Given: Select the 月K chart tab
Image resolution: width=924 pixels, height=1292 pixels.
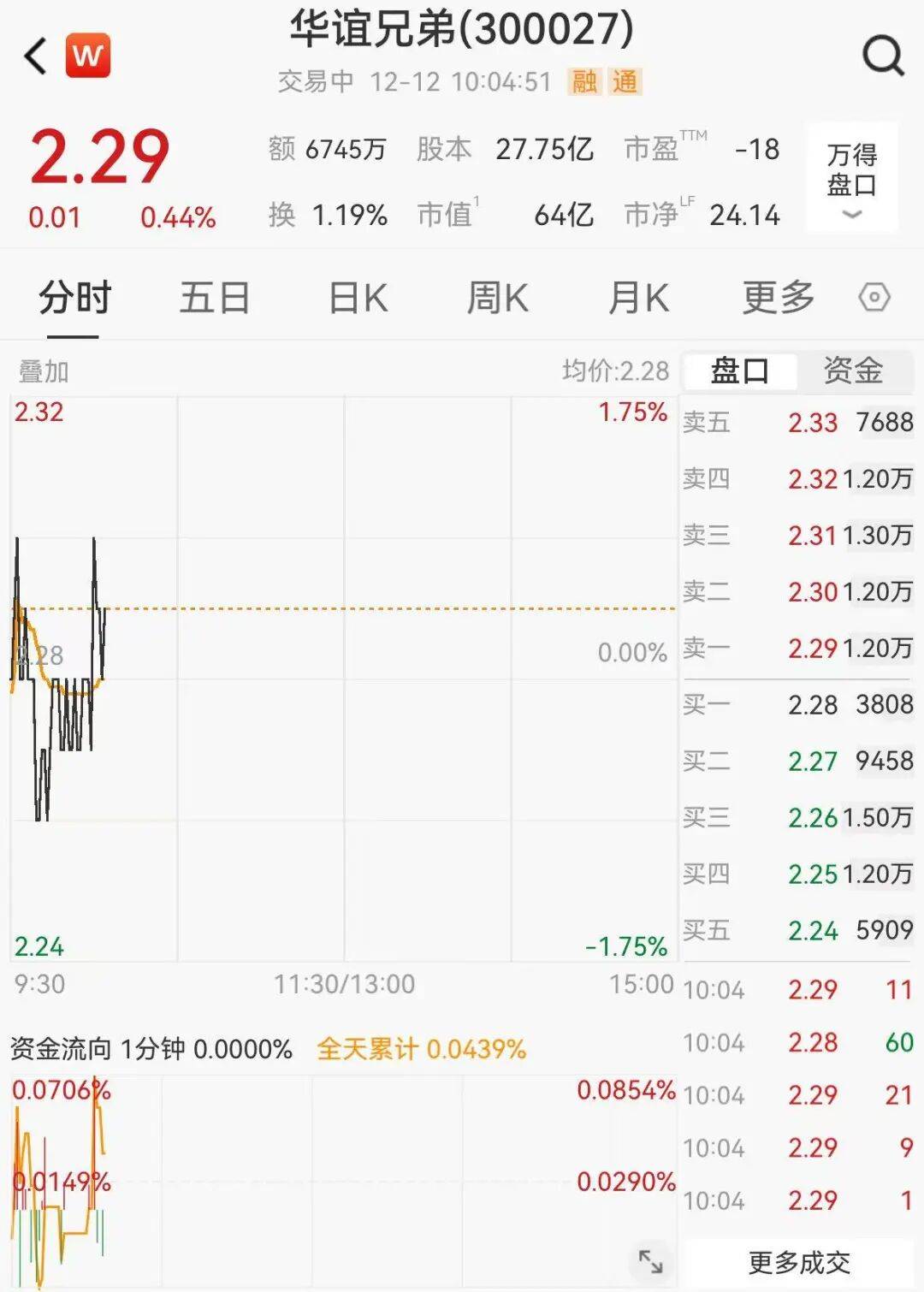Looking at the screenshot, I should coord(637,299).
